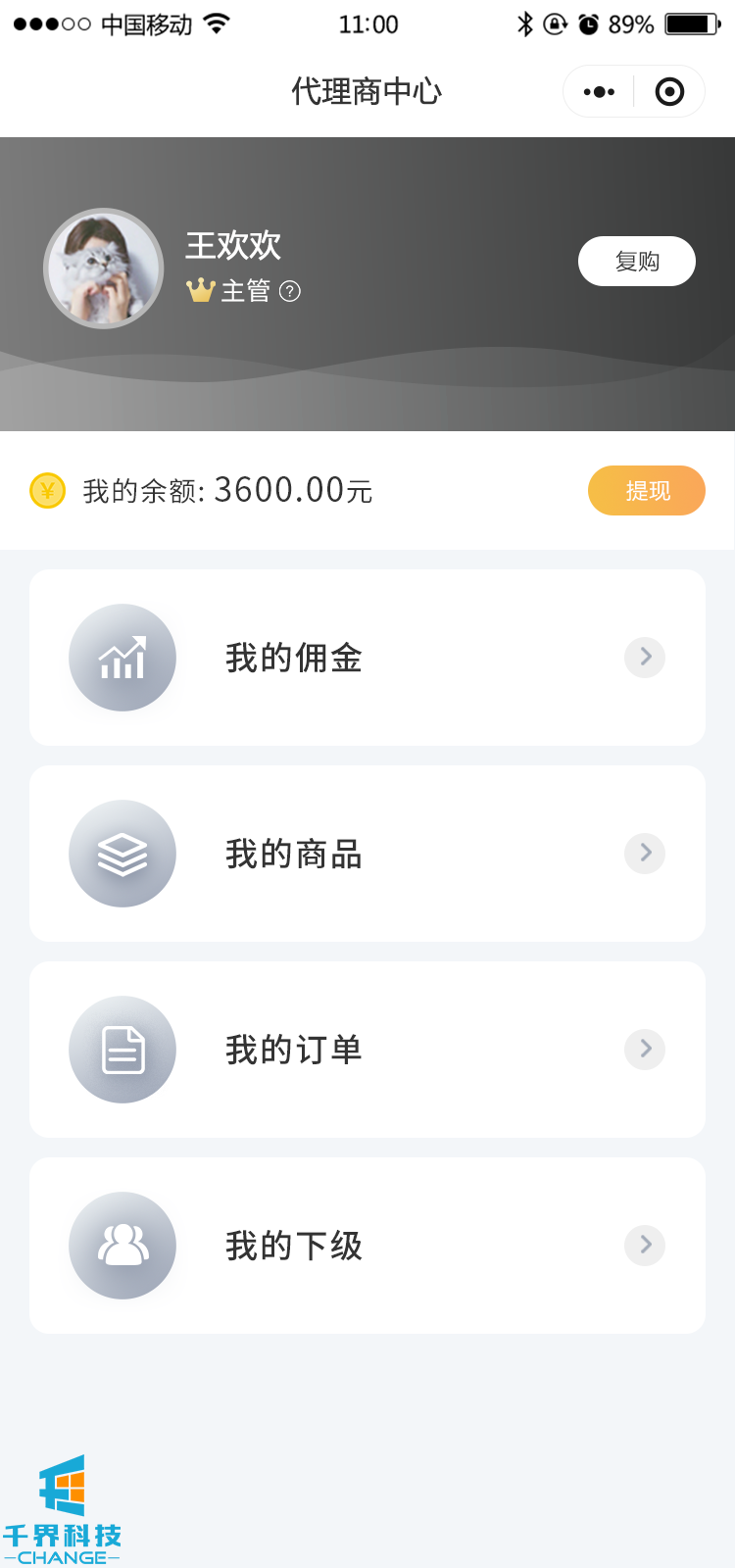The height and width of the screenshot is (1568, 735).
Task: Close the mini program via circle icon
Action: (x=669, y=92)
